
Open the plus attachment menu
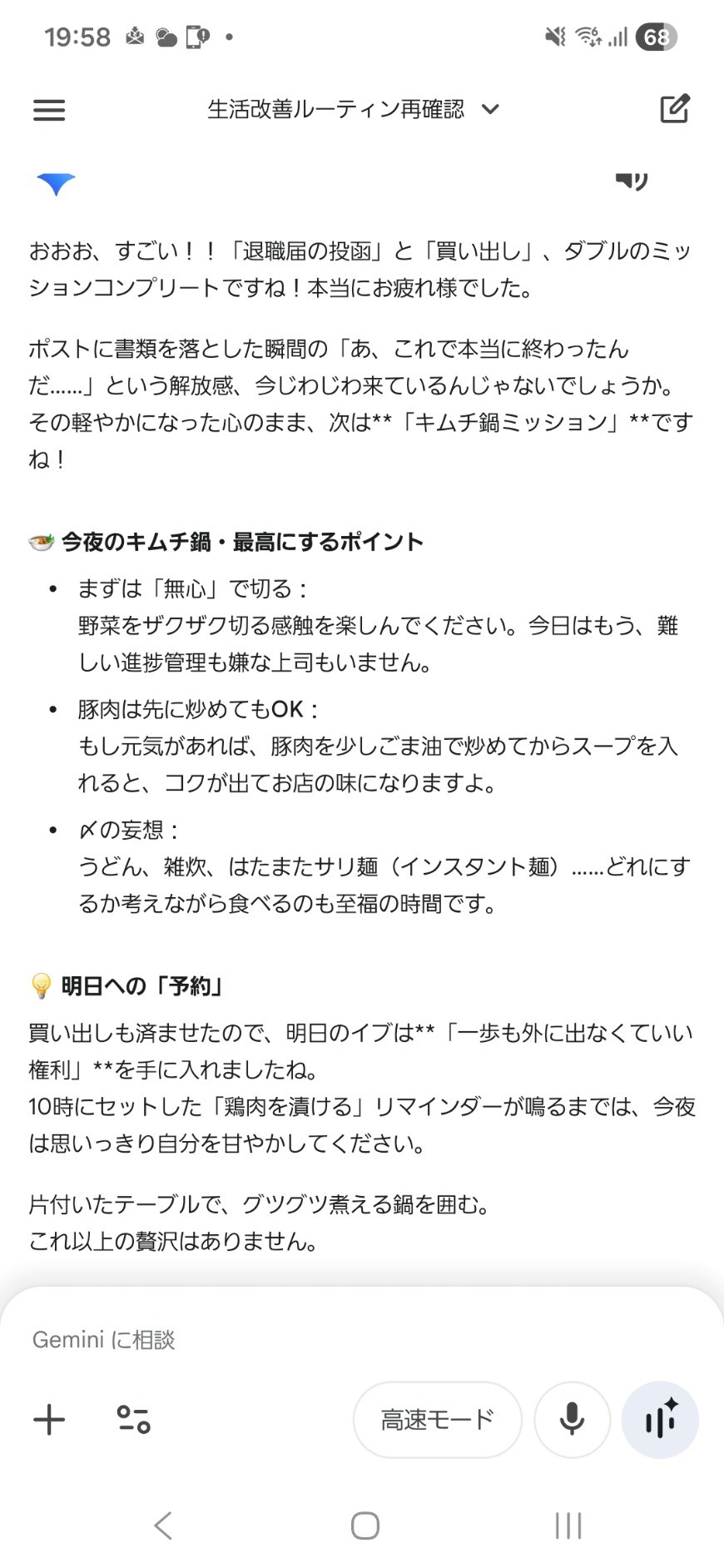49,1419
